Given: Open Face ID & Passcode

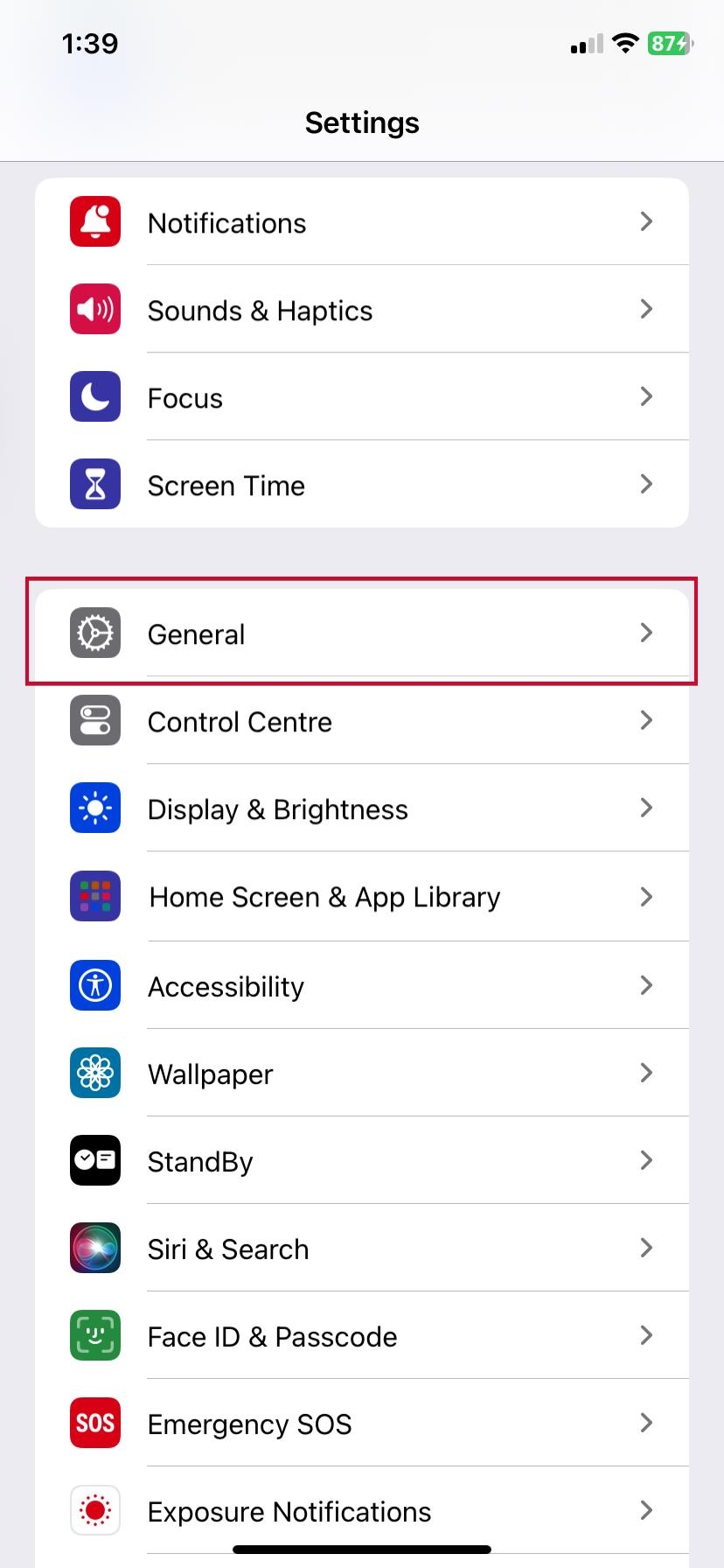Looking at the screenshot, I should pyautogui.click(x=361, y=1336).
